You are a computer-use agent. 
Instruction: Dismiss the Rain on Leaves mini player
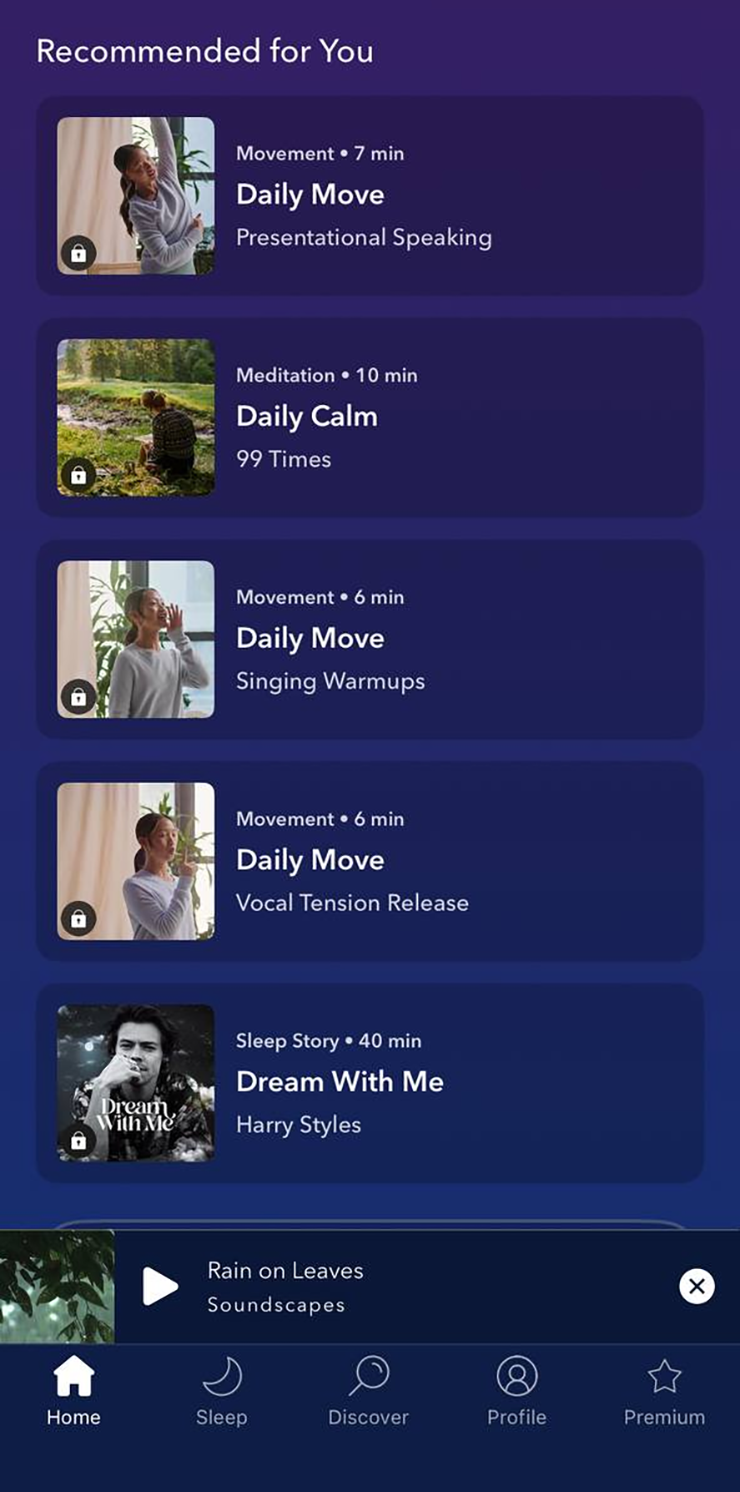coord(697,1286)
